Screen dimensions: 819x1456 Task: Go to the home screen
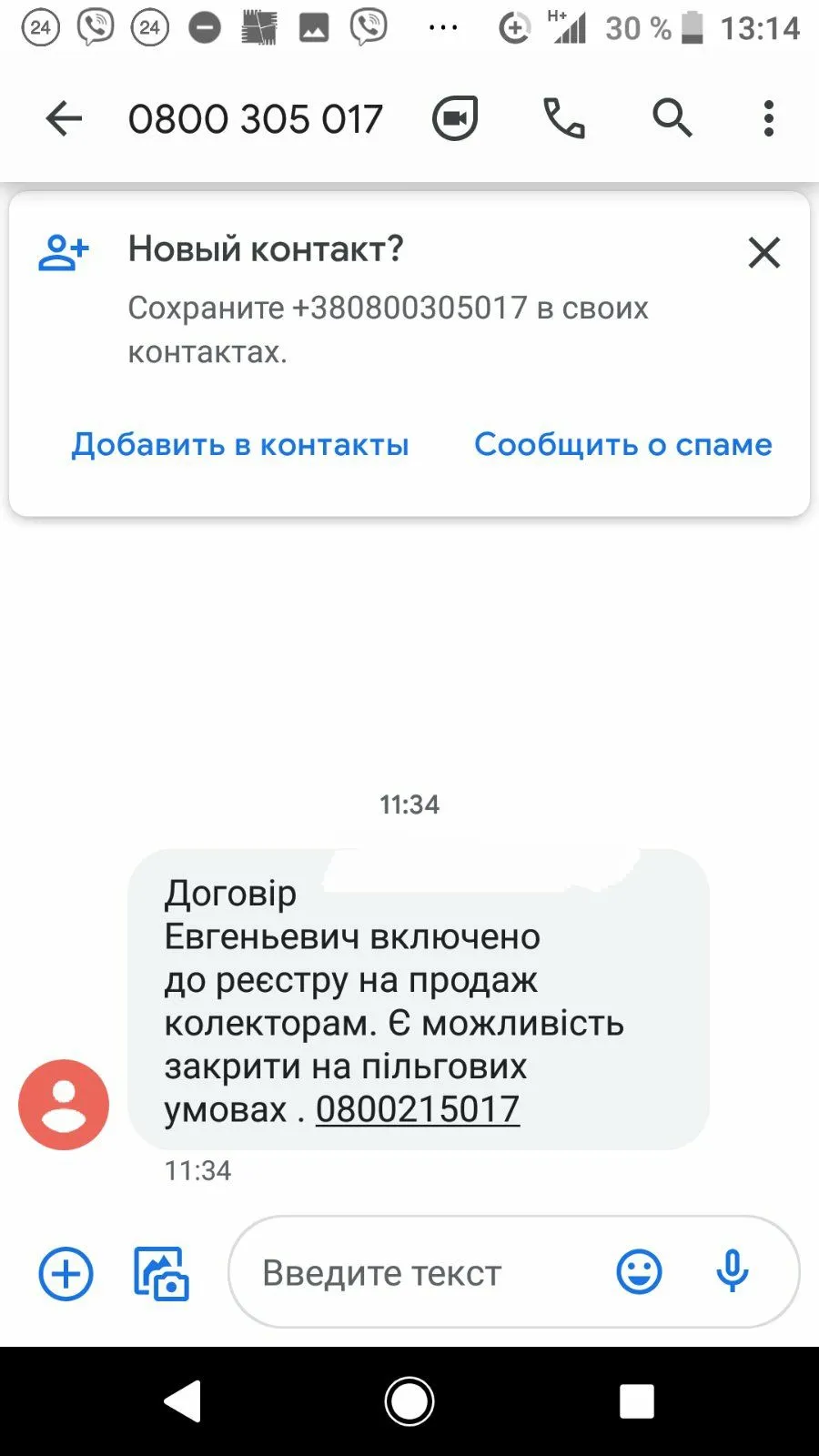[409, 1401]
